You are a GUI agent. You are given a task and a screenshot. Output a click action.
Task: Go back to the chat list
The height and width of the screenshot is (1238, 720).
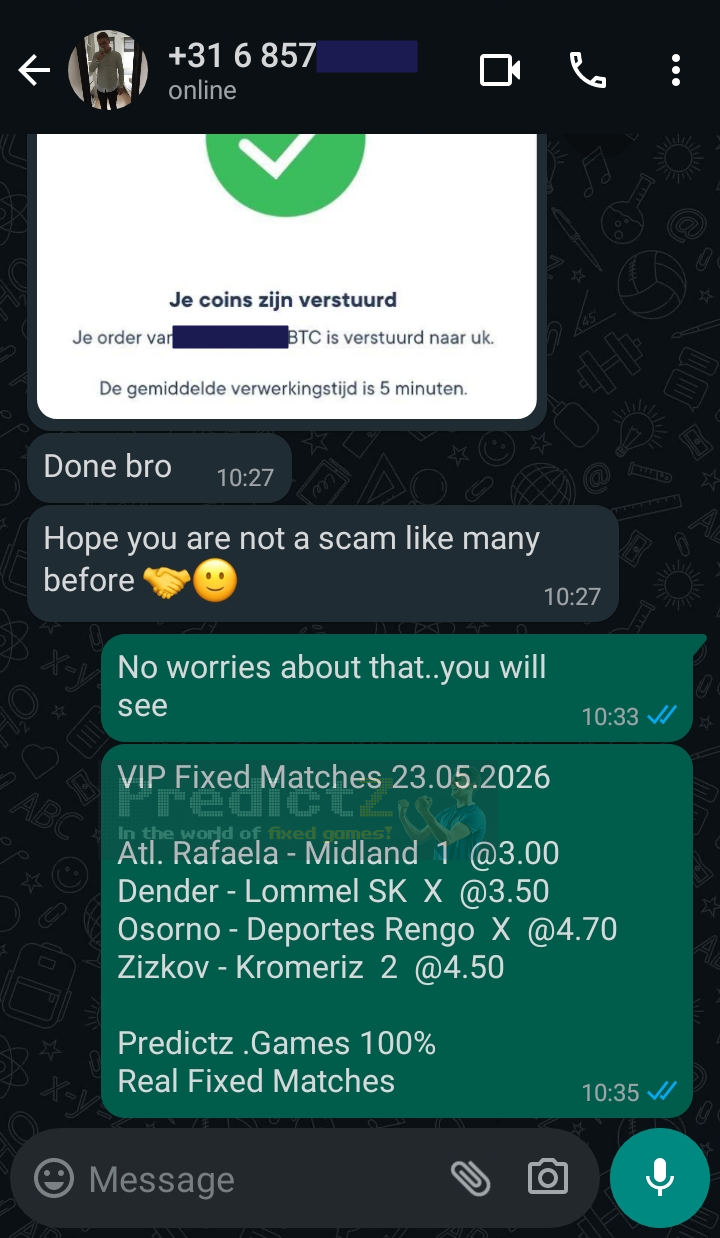coord(34,70)
